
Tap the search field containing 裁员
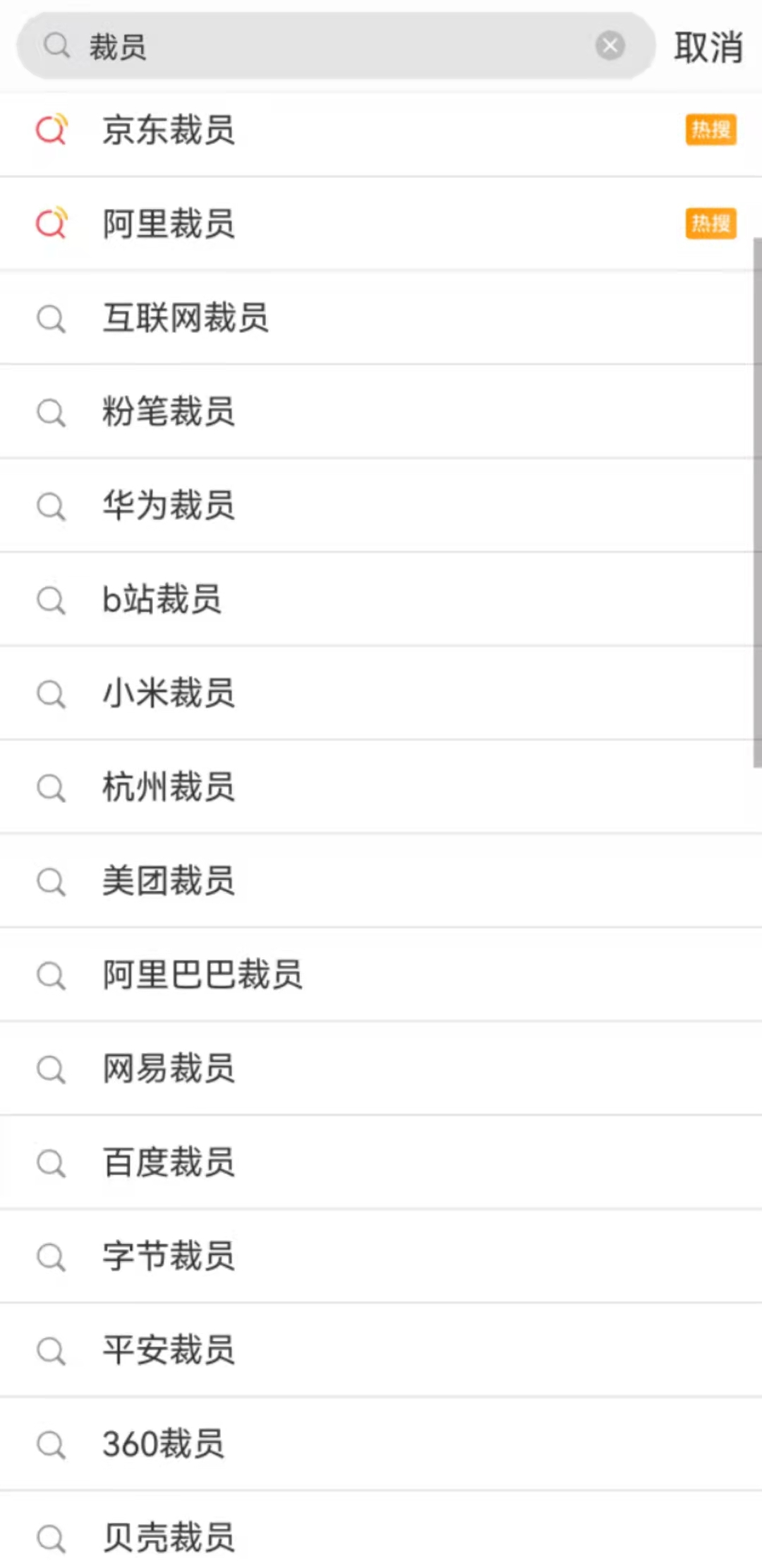[336, 47]
